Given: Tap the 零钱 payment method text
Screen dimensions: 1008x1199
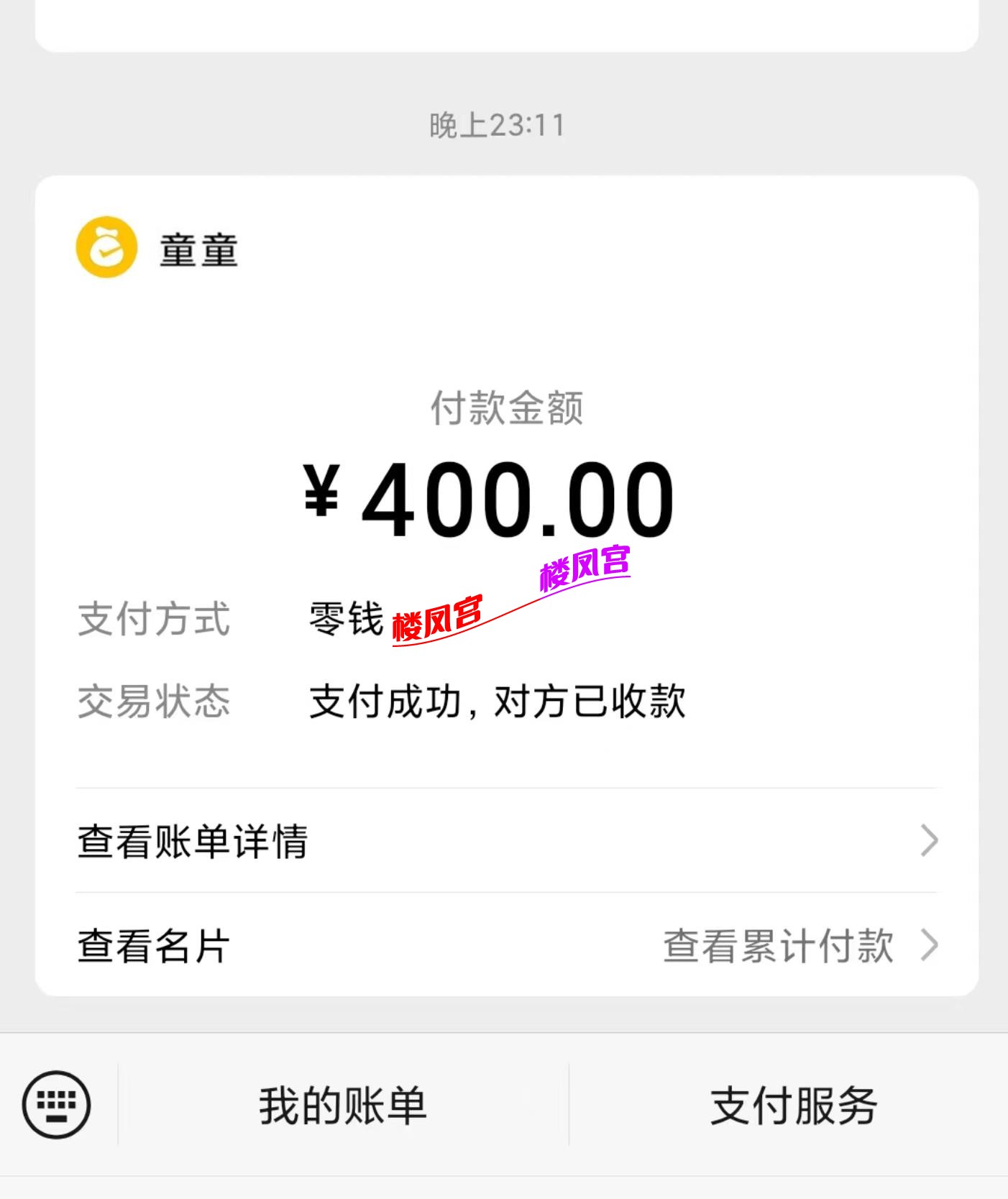Looking at the screenshot, I should [346, 621].
